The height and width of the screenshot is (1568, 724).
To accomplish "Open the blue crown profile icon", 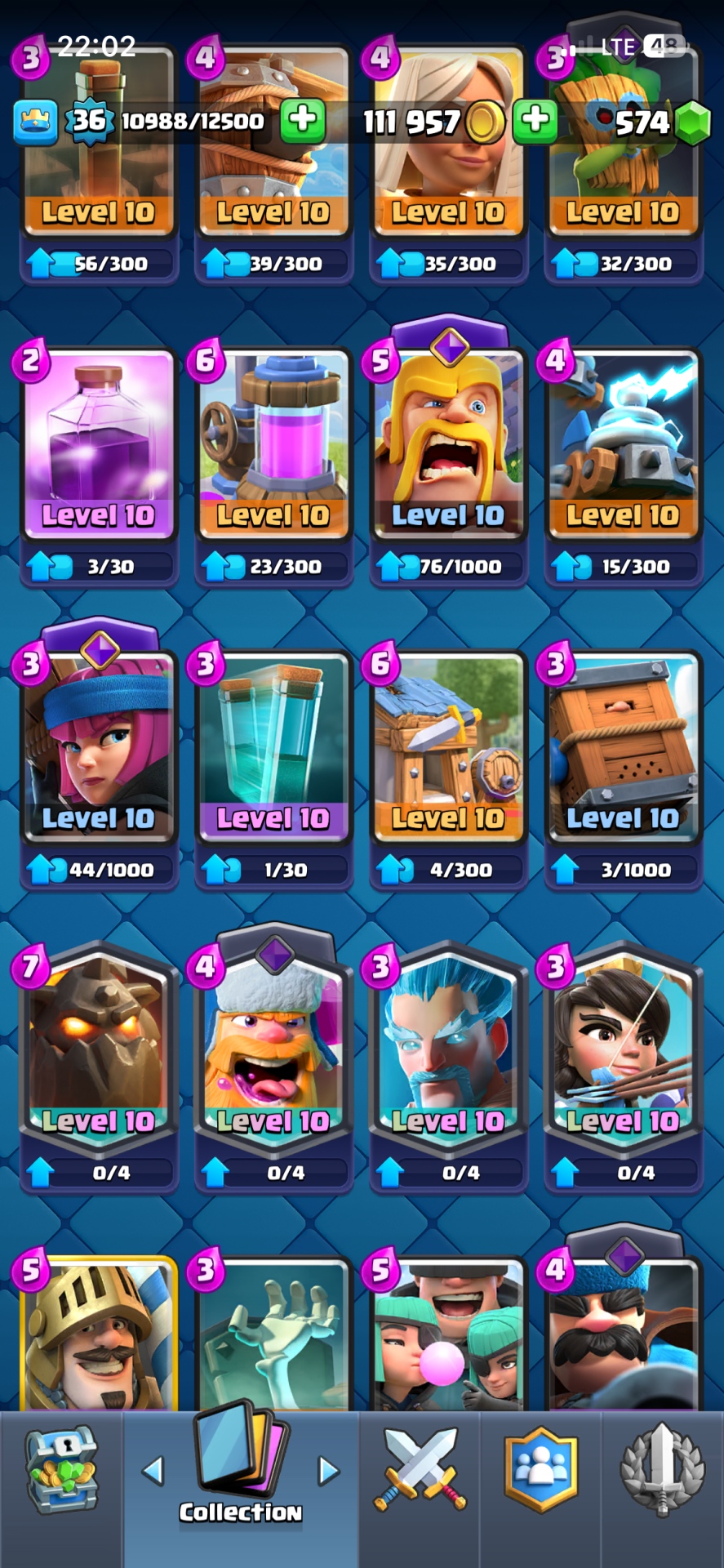I will [x=36, y=122].
